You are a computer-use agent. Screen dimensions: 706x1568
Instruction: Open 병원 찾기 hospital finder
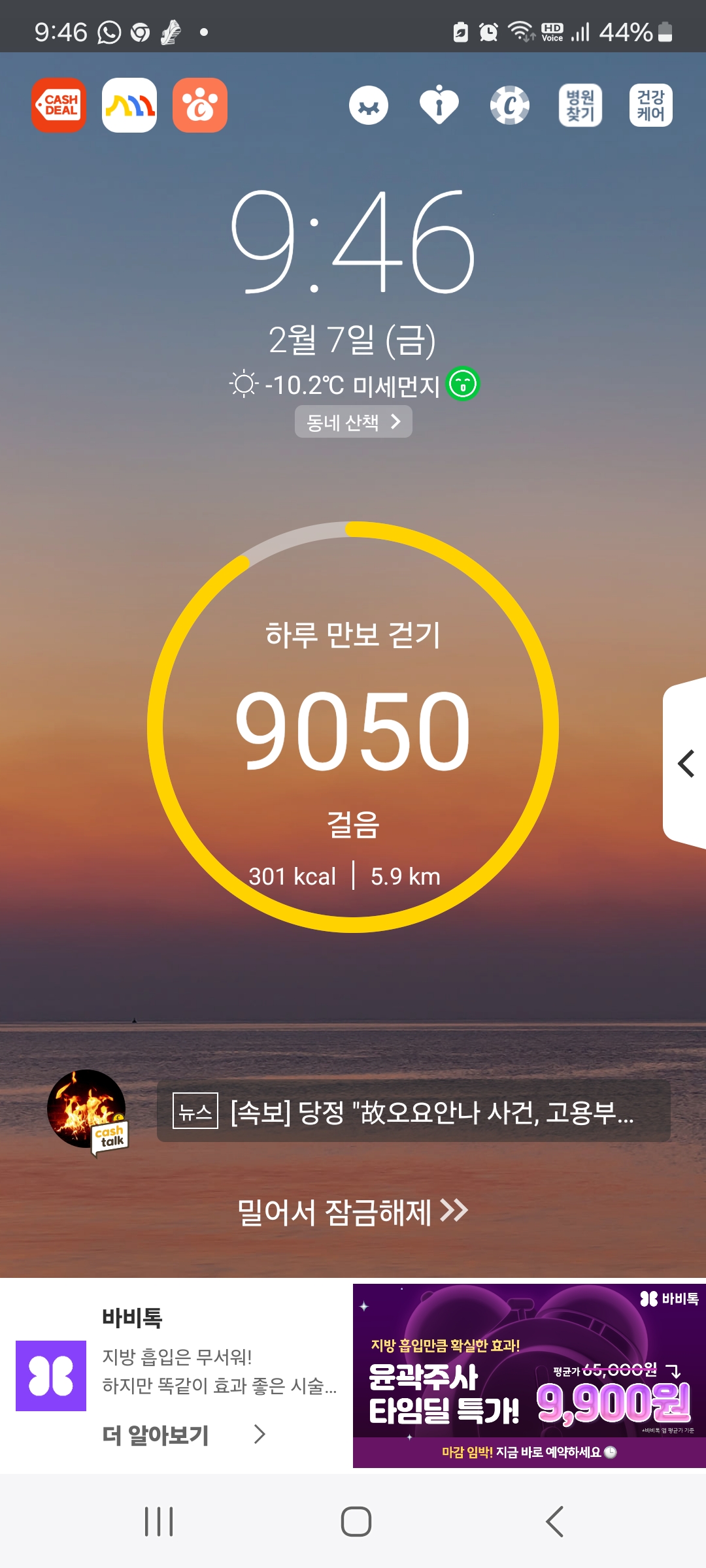point(580,105)
